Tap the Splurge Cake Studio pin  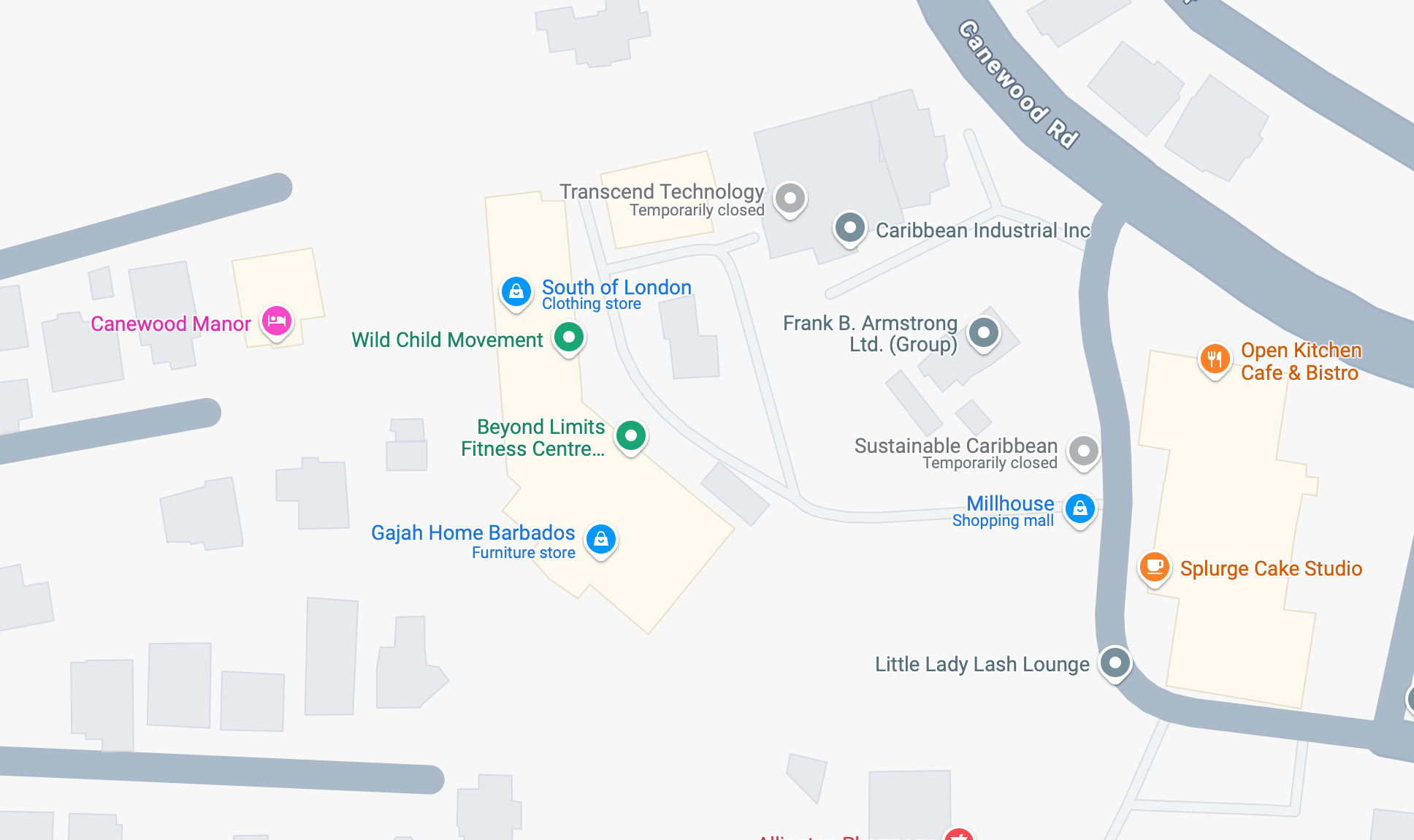pyautogui.click(x=1155, y=567)
